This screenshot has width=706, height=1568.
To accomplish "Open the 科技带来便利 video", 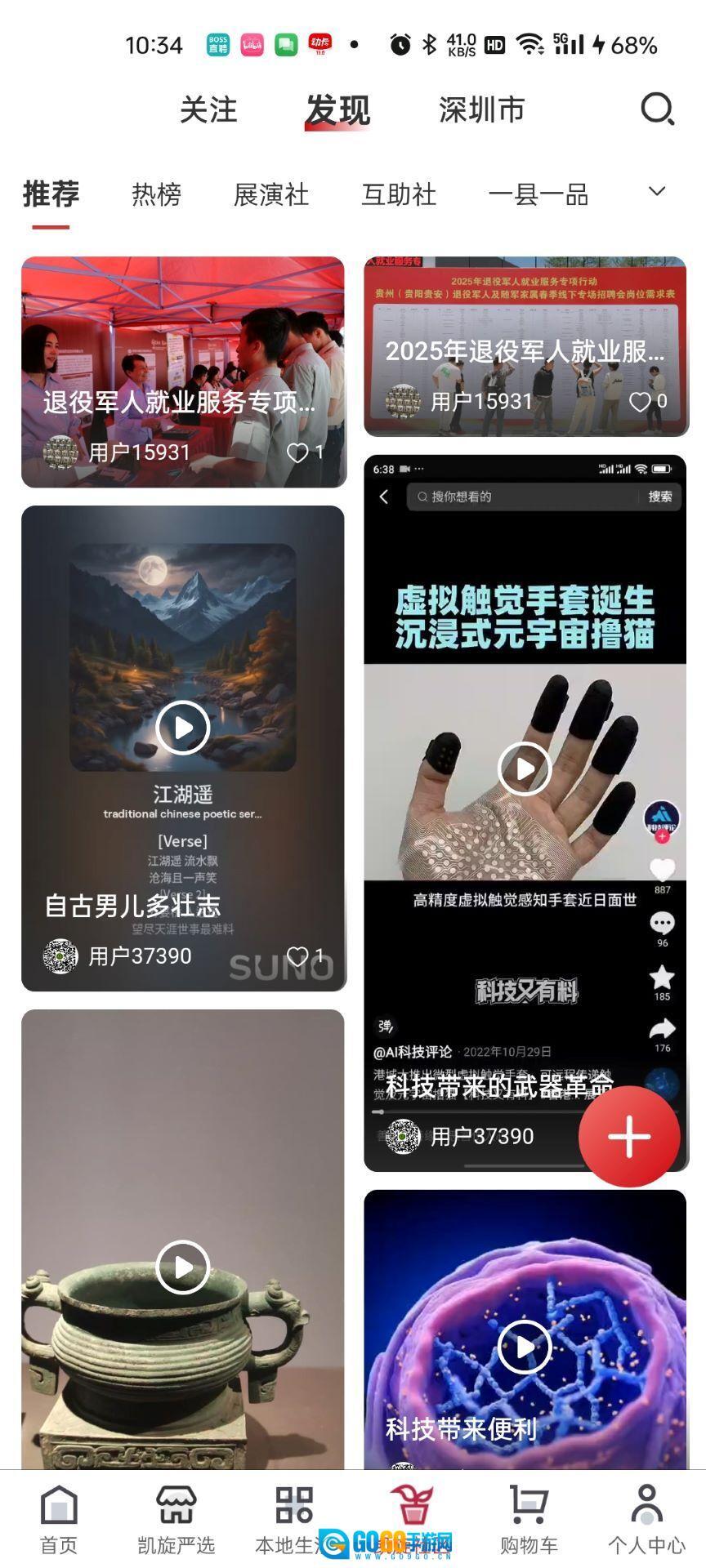I will click(x=524, y=1347).
